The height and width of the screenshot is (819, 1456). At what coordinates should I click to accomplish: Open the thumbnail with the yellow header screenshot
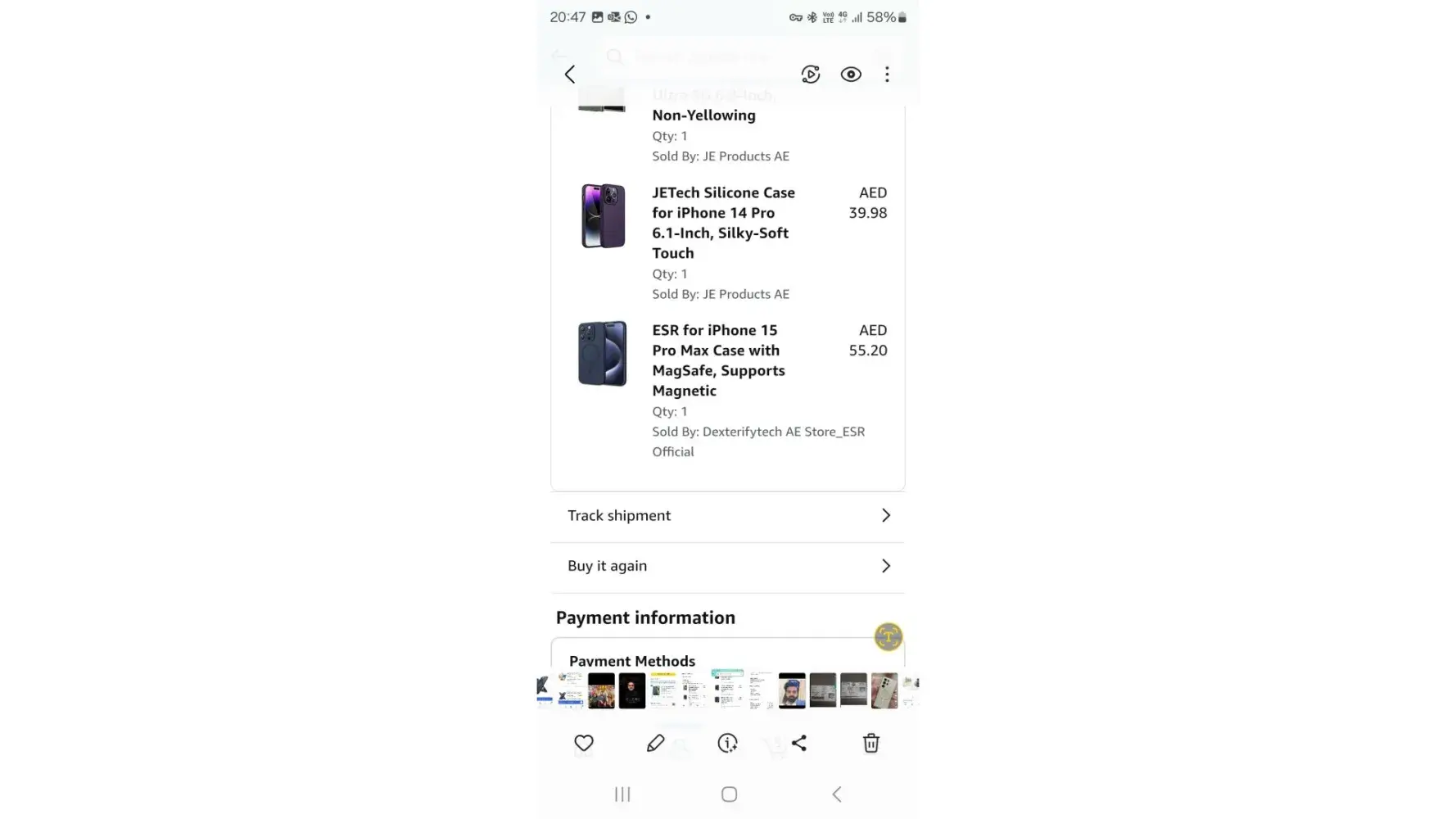click(662, 690)
